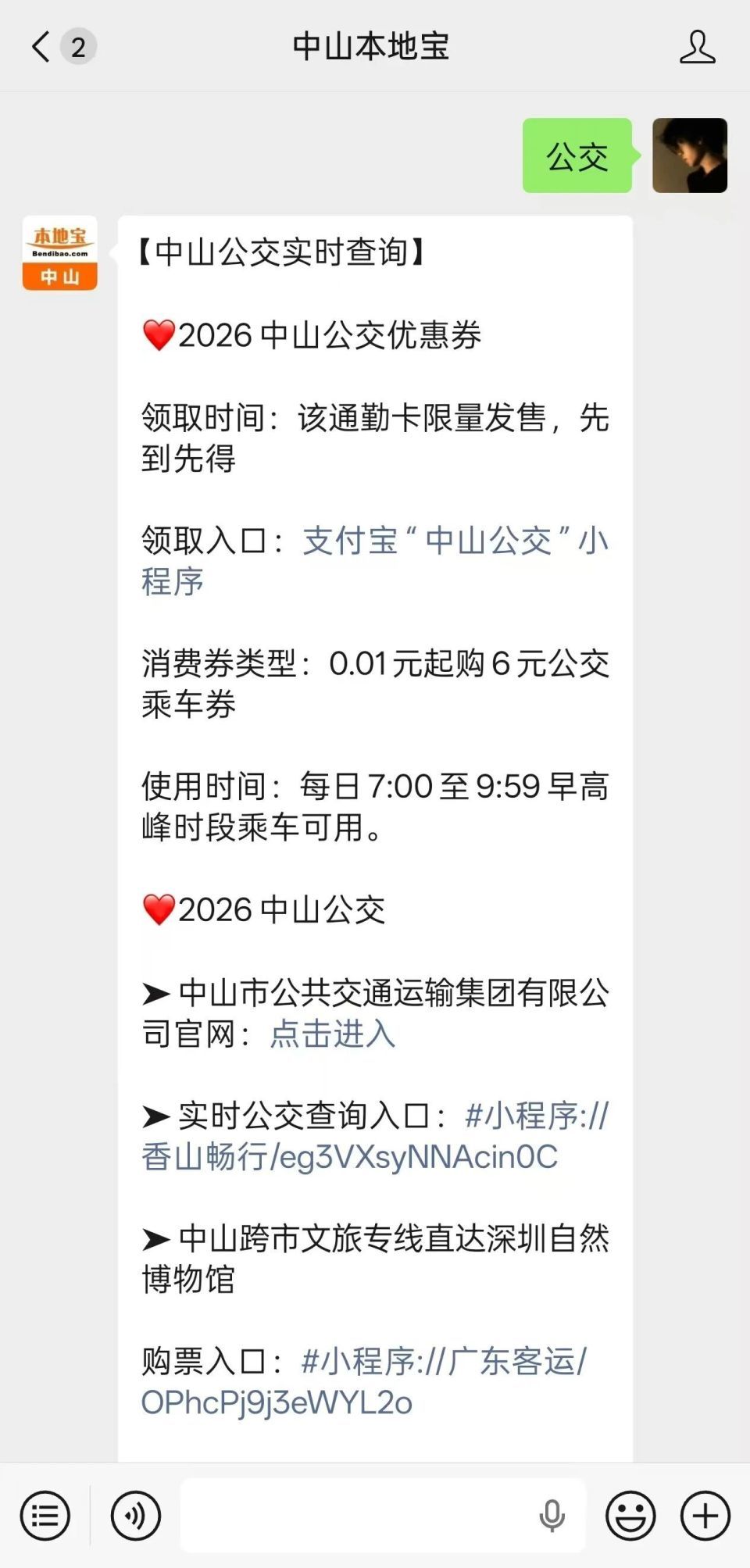Open the 支付宝"中山公交"小程序 link
This screenshot has height=1568, width=750.
tap(375, 561)
